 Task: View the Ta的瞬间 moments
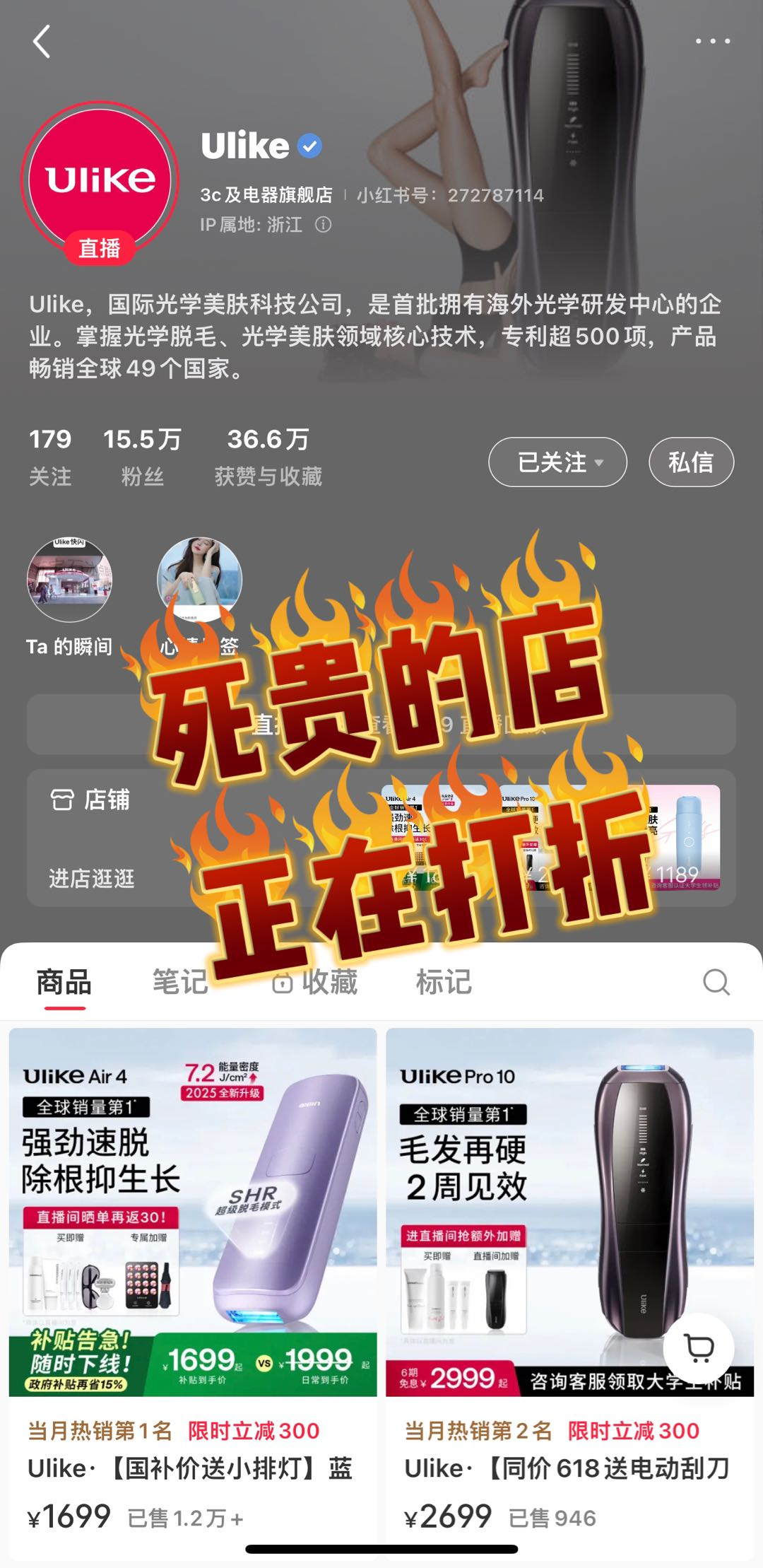point(69,581)
